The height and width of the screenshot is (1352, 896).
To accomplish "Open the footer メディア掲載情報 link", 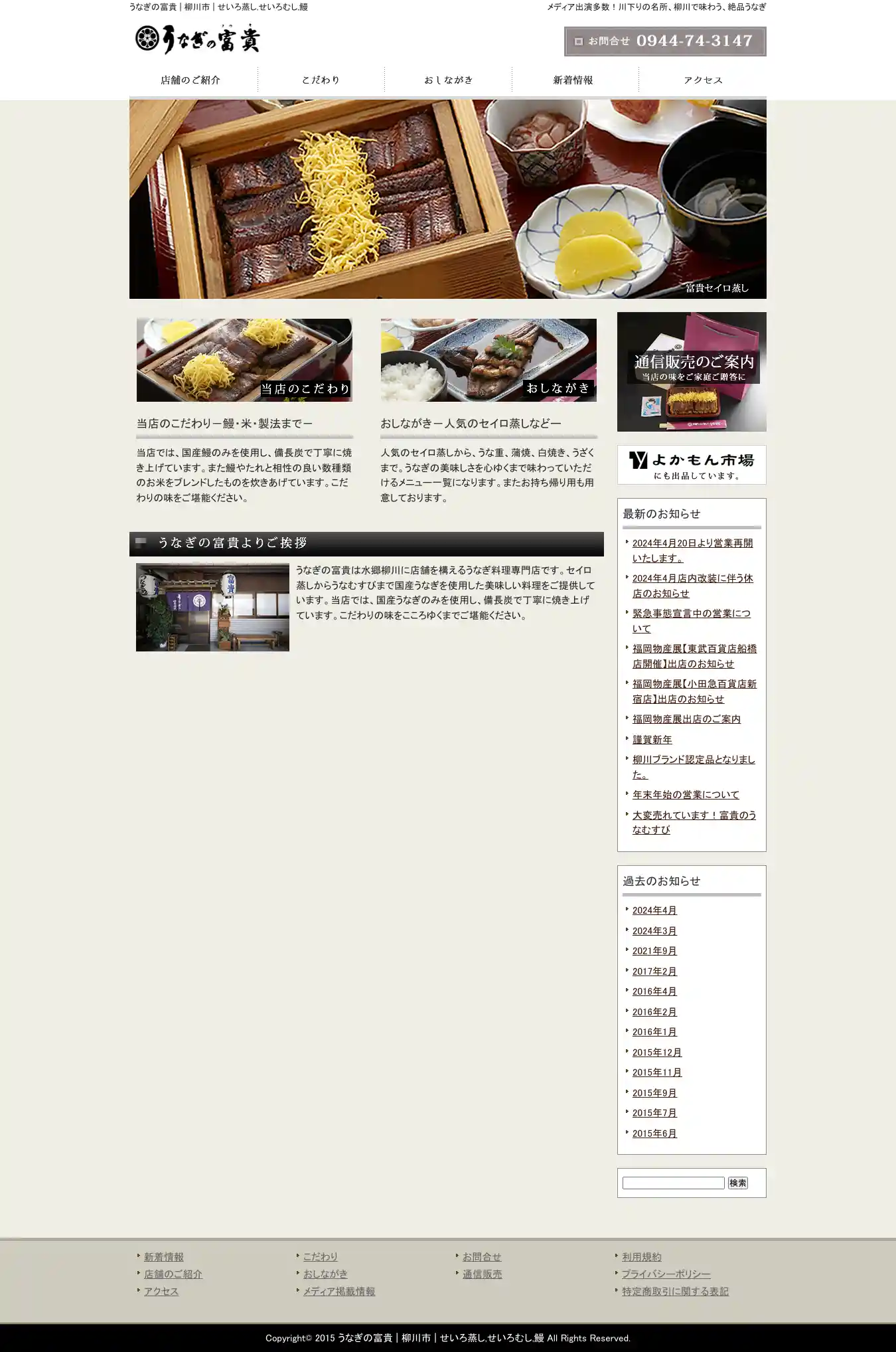I will point(339,1291).
